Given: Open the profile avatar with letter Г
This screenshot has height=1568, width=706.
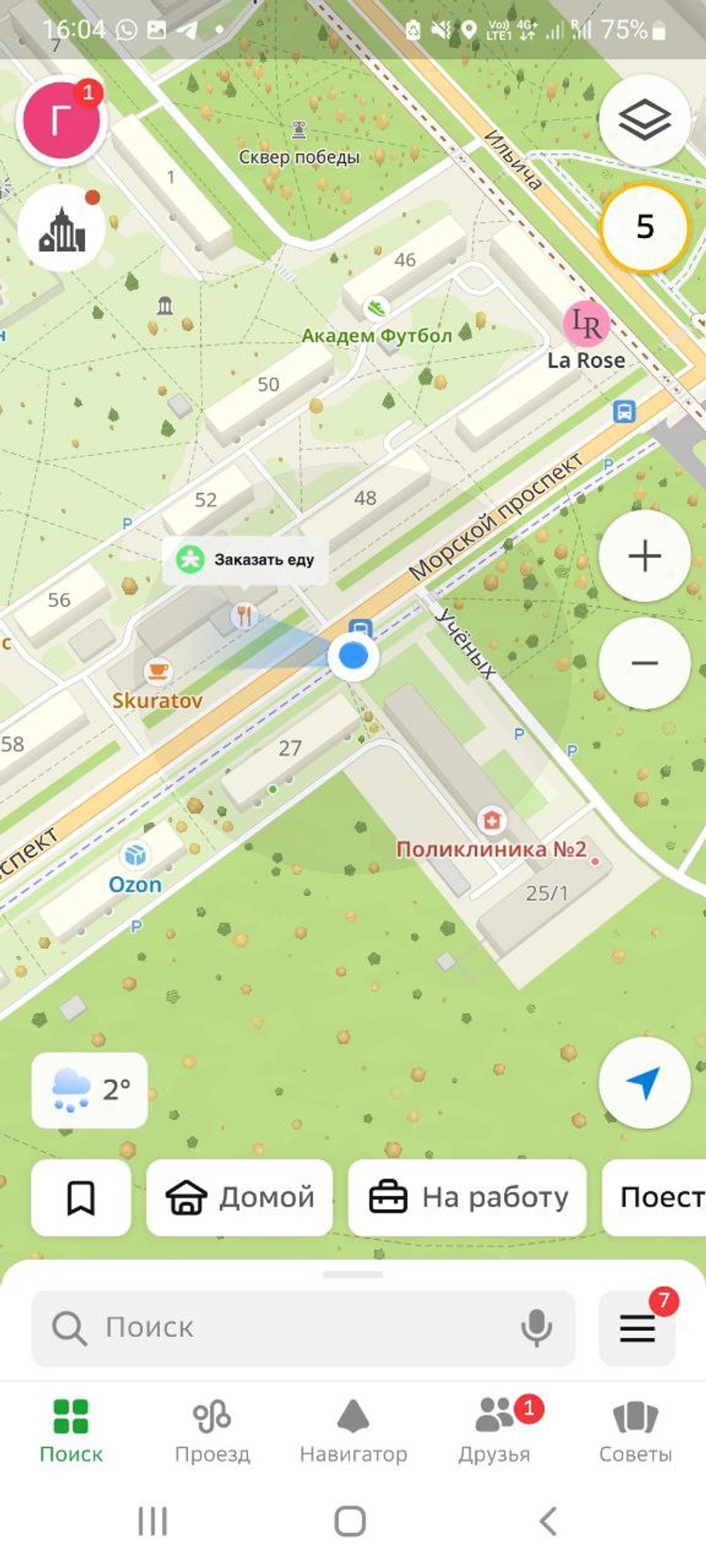Looking at the screenshot, I should (61, 120).
